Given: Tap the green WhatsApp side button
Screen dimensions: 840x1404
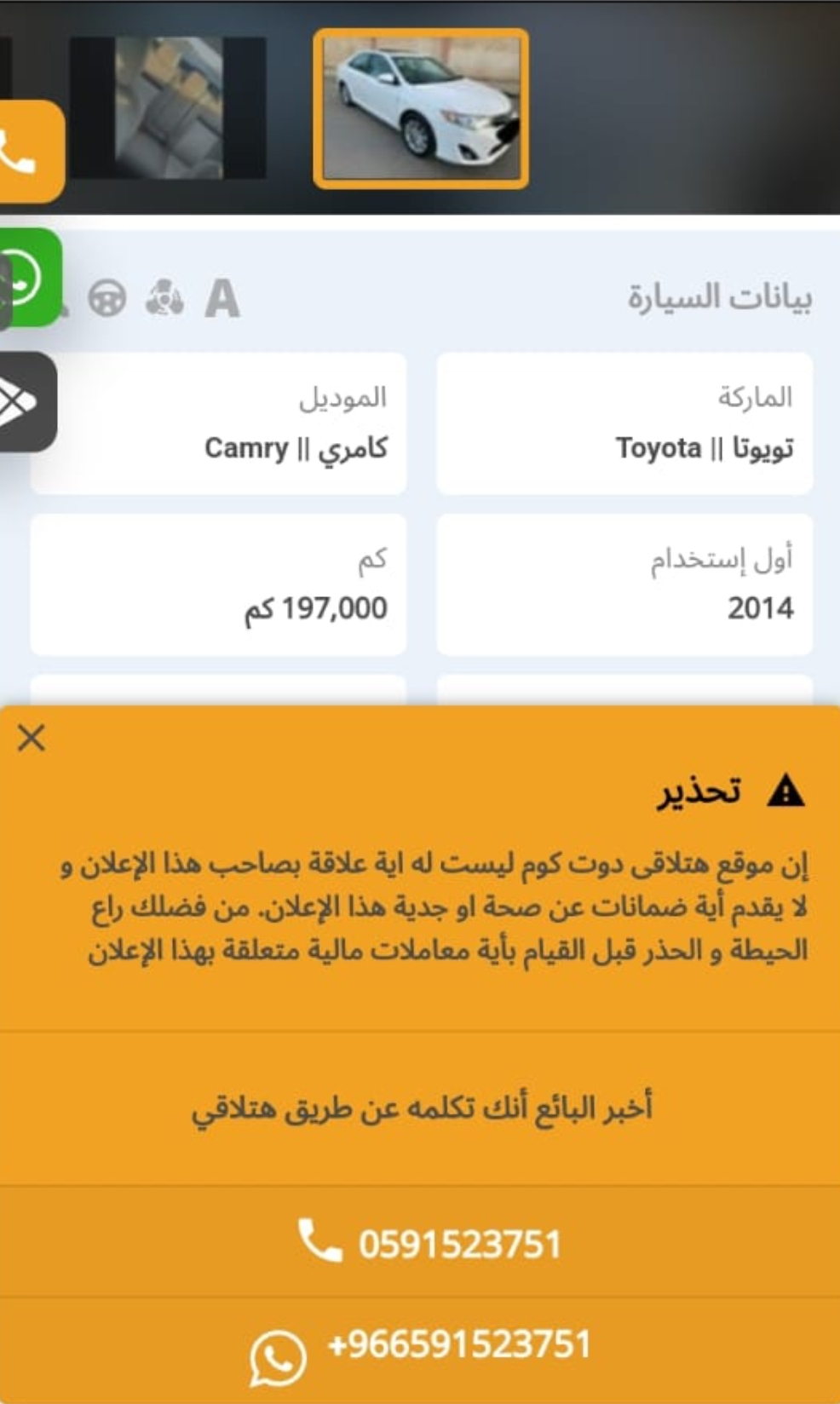Looking at the screenshot, I should [x=28, y=277].
